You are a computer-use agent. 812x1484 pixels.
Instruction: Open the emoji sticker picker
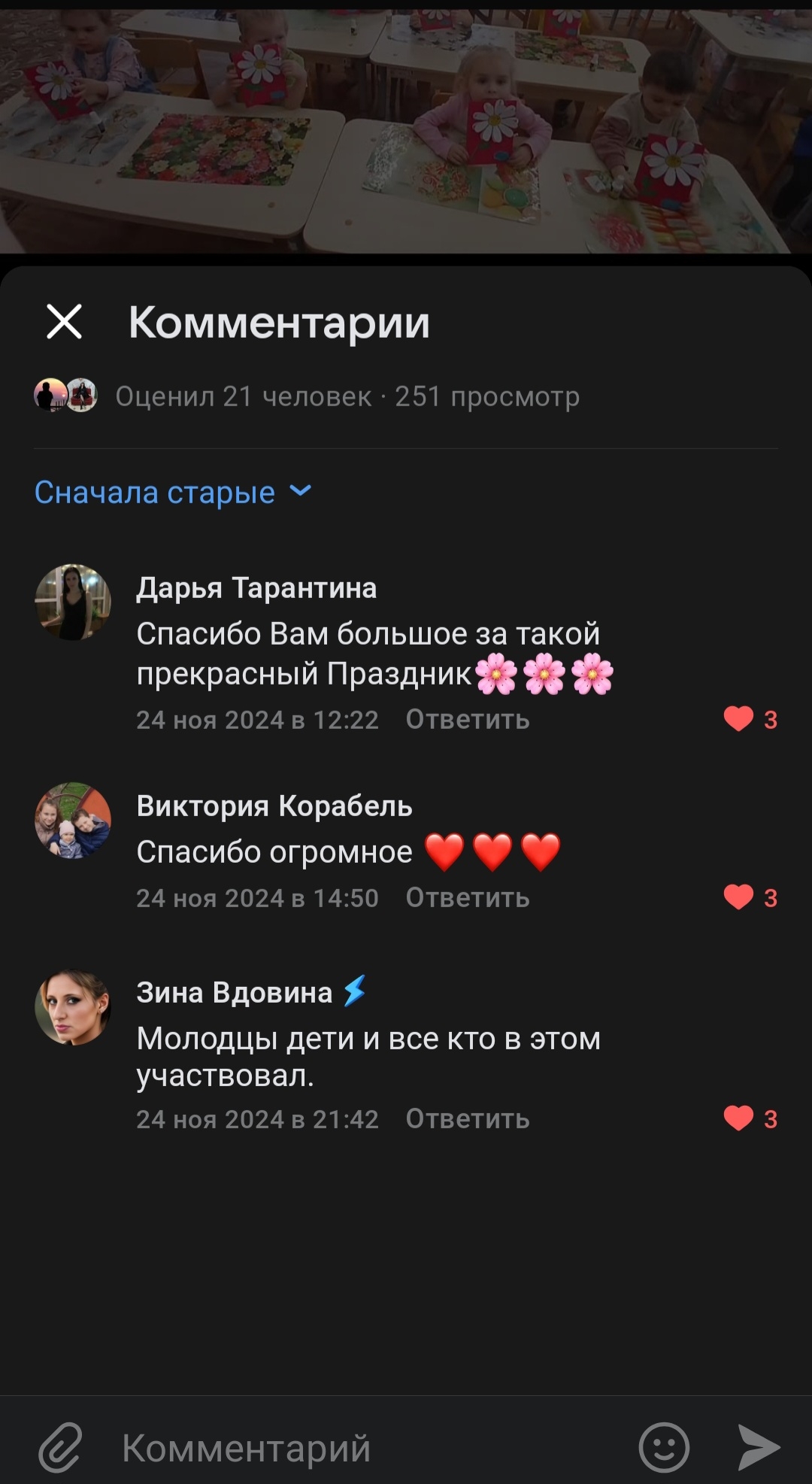point(663,1446)
